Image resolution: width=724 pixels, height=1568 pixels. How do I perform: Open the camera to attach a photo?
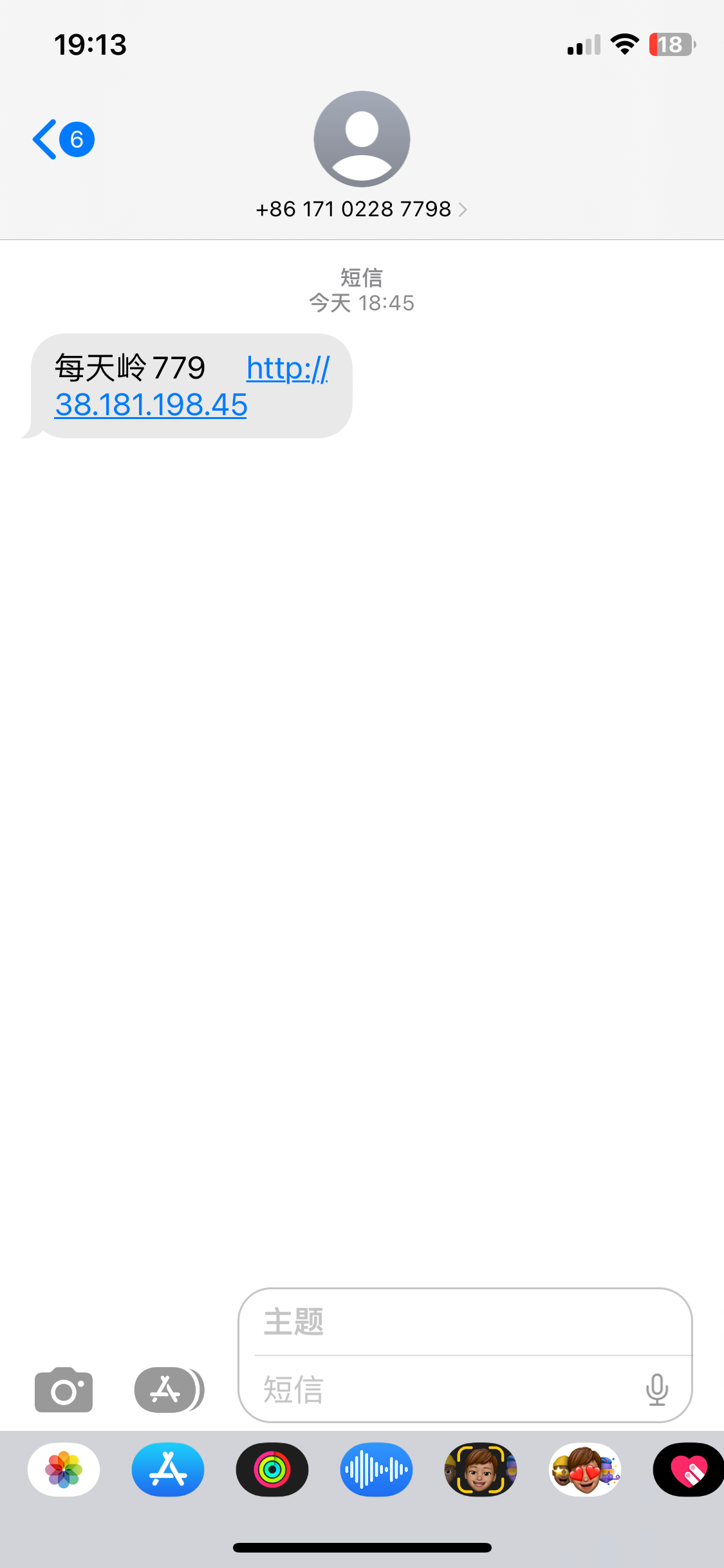tap(63, 1390)
